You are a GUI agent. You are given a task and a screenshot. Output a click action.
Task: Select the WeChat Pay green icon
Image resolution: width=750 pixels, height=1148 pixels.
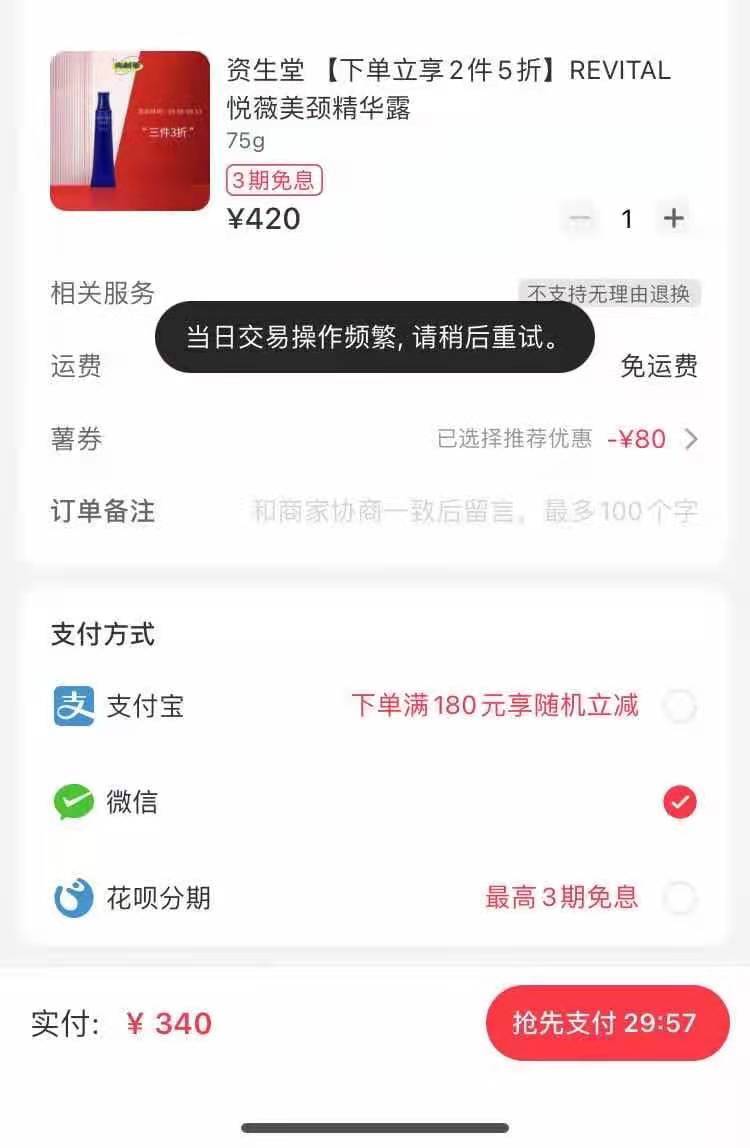[x=67, y=802]
